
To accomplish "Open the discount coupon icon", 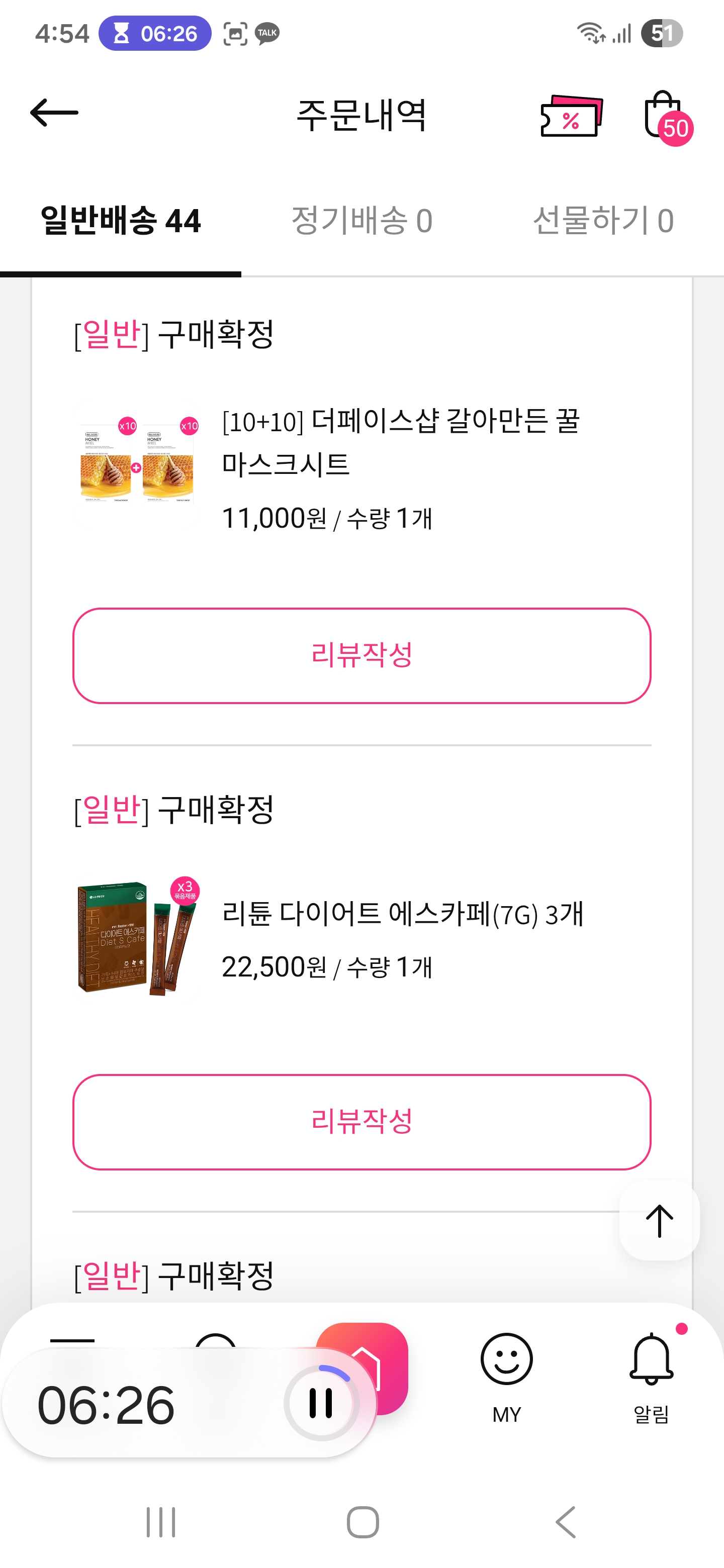I will coord(571,116).
